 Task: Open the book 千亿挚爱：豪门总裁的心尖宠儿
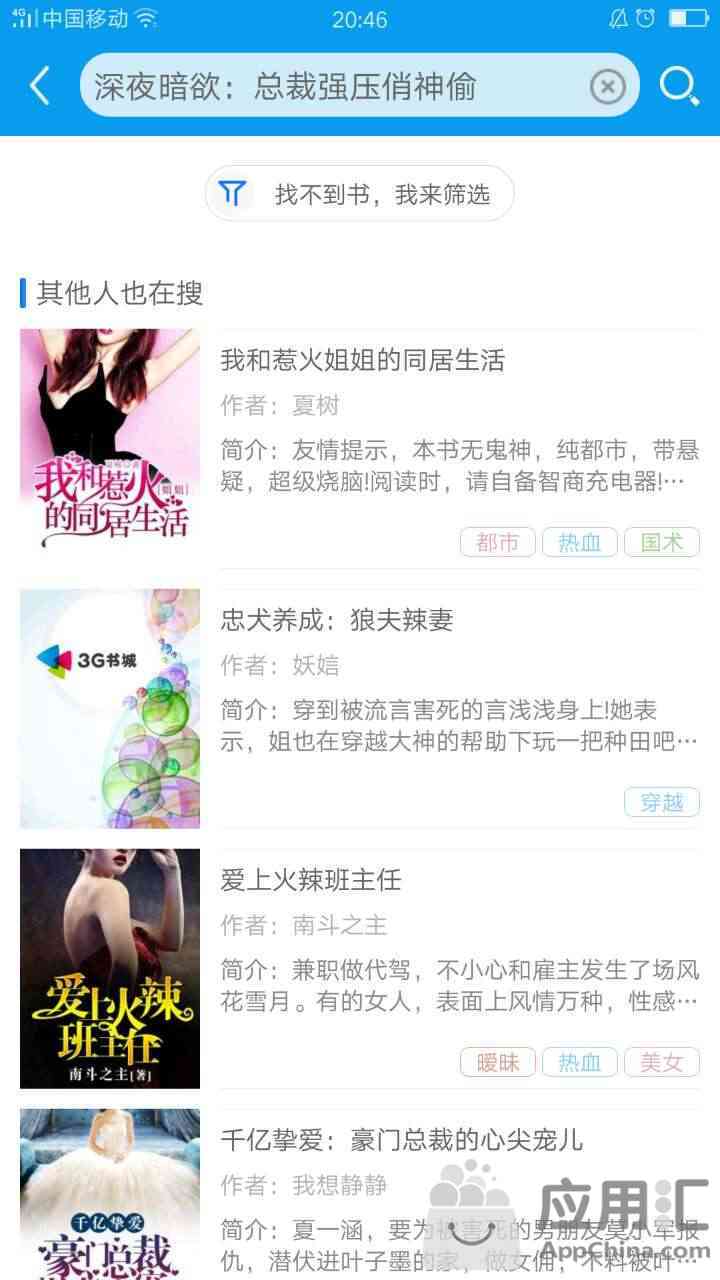pos(401,1140)
